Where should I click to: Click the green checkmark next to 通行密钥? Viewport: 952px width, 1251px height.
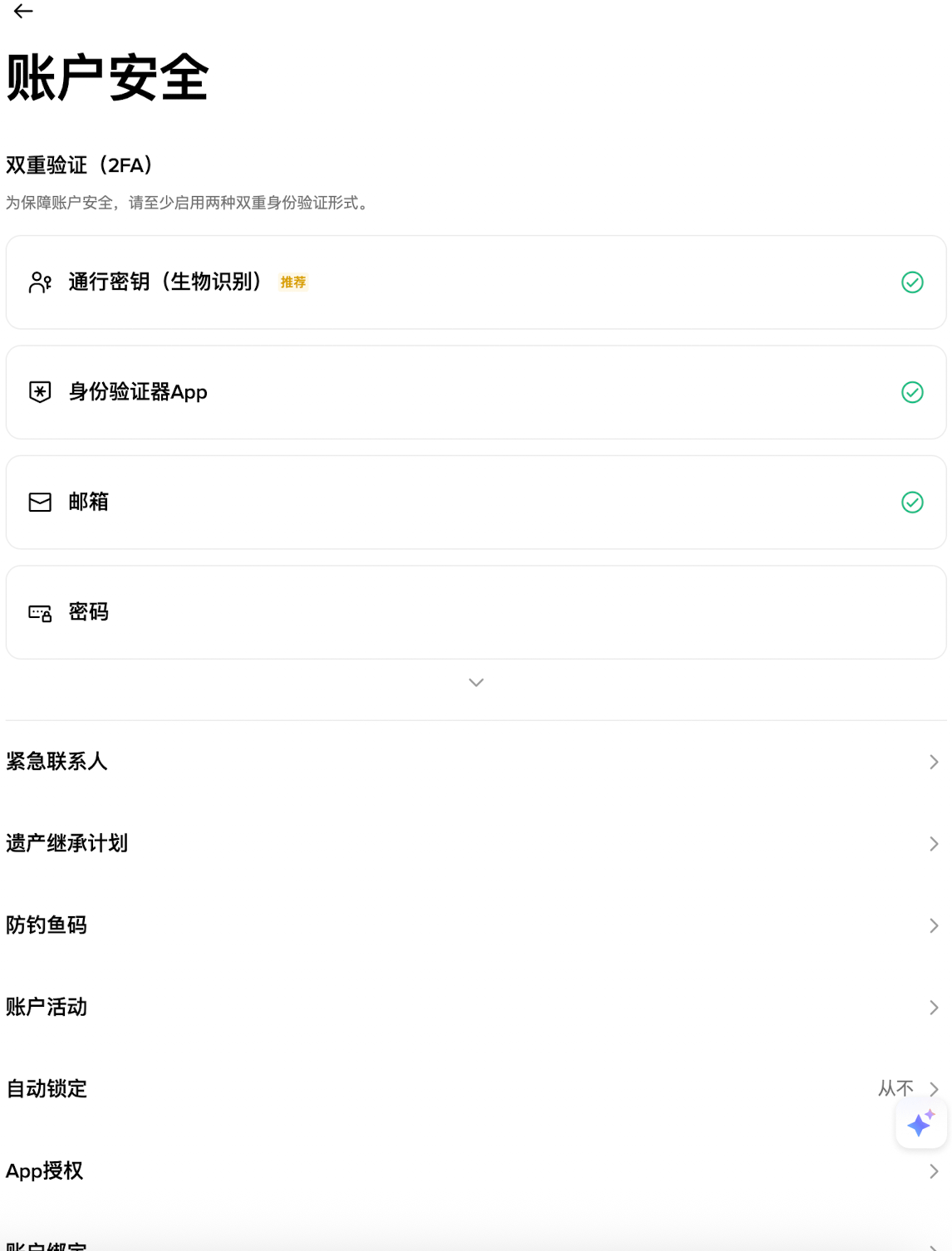coord(913,282)
